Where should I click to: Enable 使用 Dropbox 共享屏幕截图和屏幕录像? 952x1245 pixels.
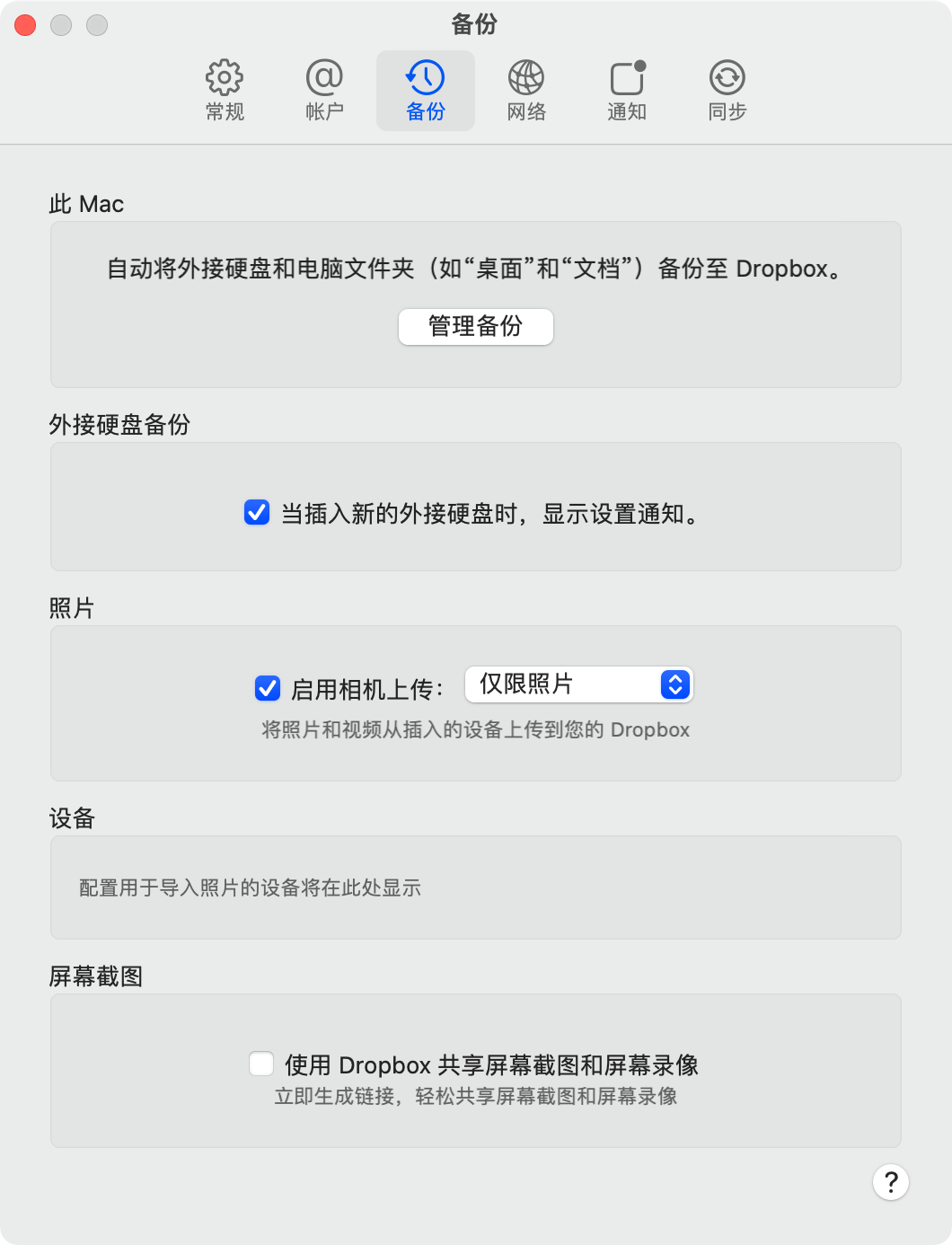(x=260, y=1064)
